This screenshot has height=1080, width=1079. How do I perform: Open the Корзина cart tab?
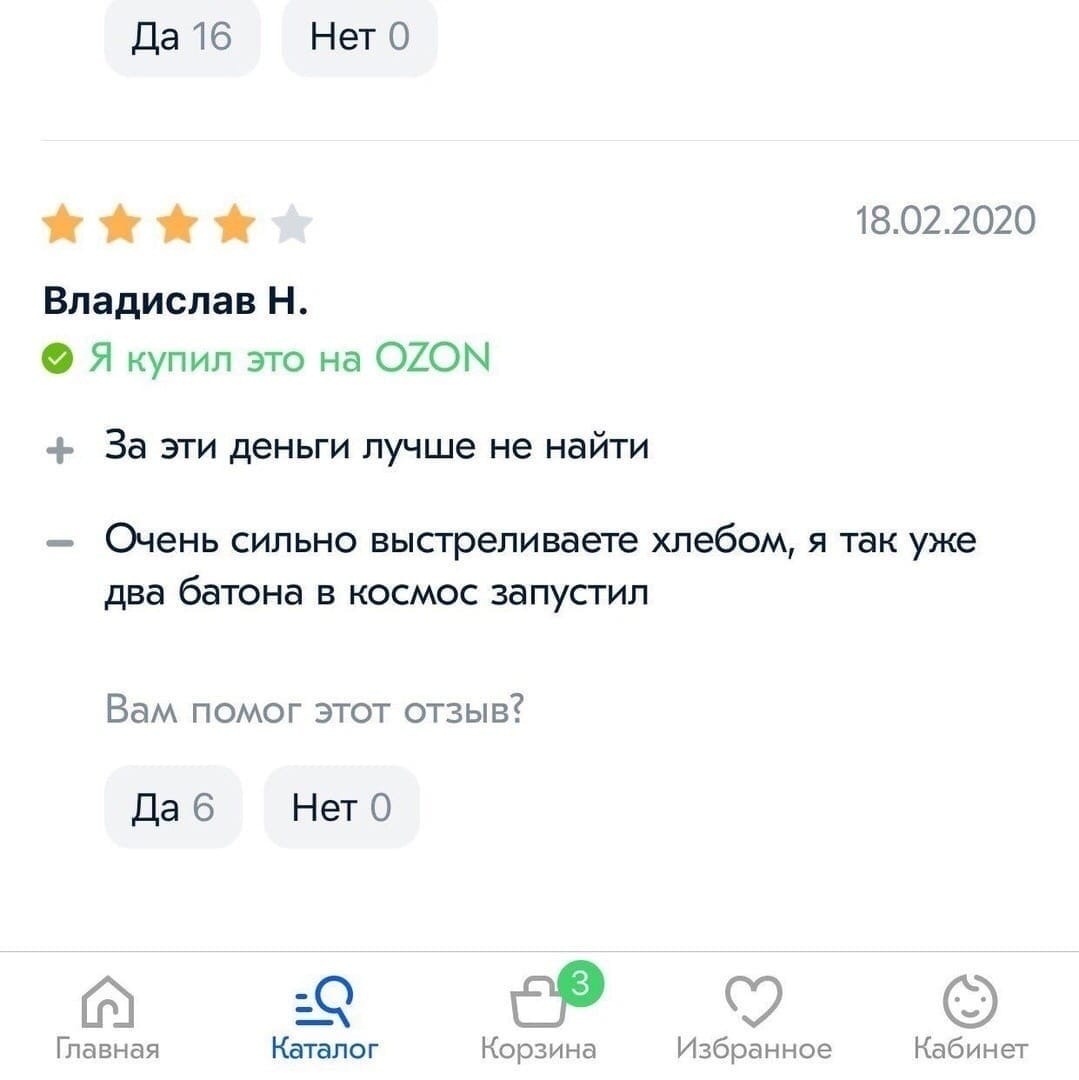point(539,1016)
